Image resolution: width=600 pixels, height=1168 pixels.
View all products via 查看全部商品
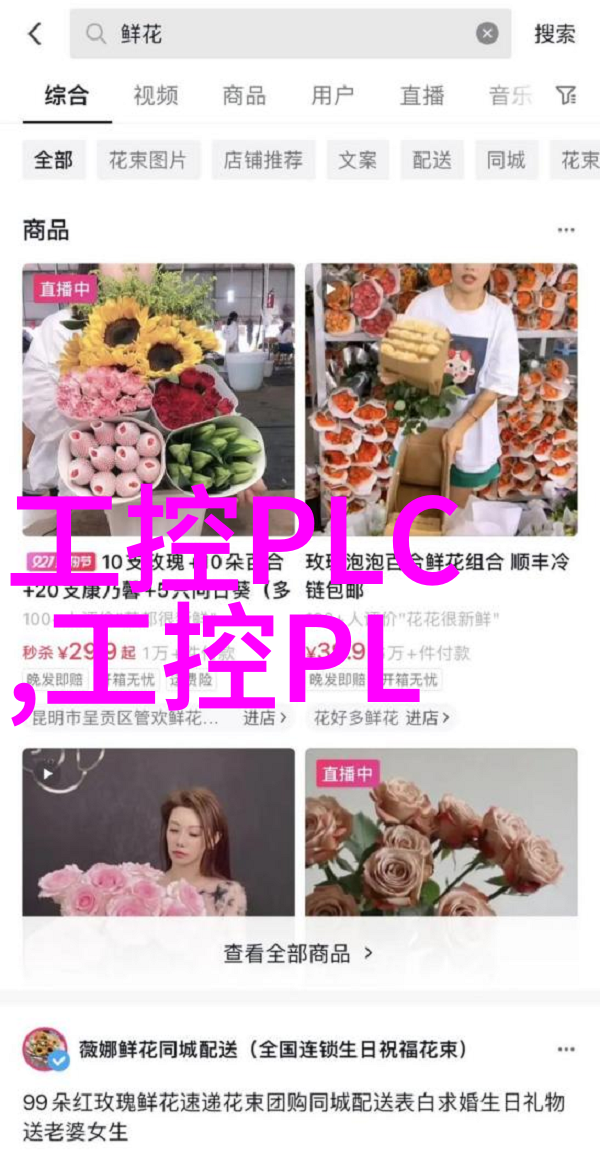(298, 954)
